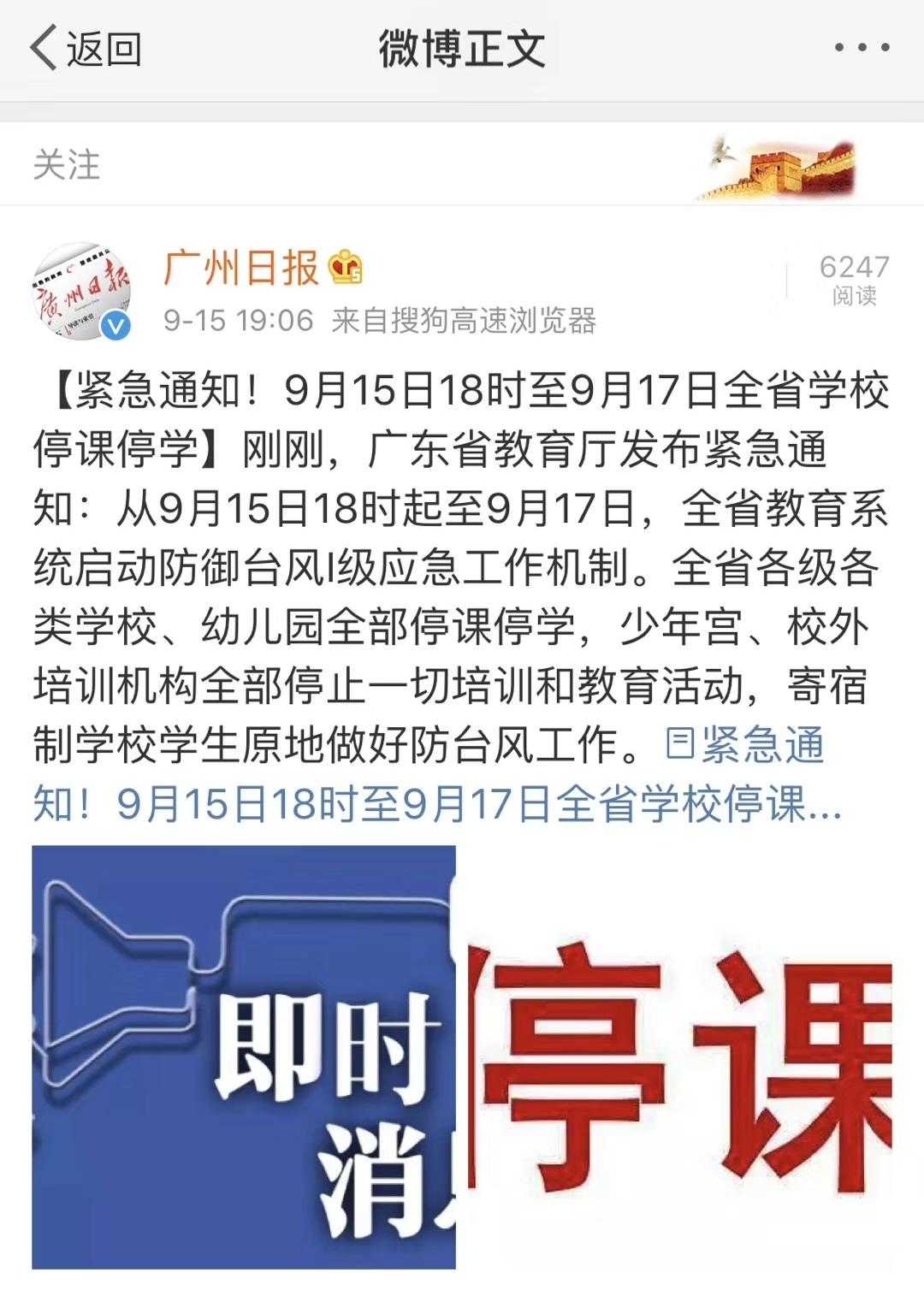Open 广州日报 profile via the avatar

coord(83,291)
